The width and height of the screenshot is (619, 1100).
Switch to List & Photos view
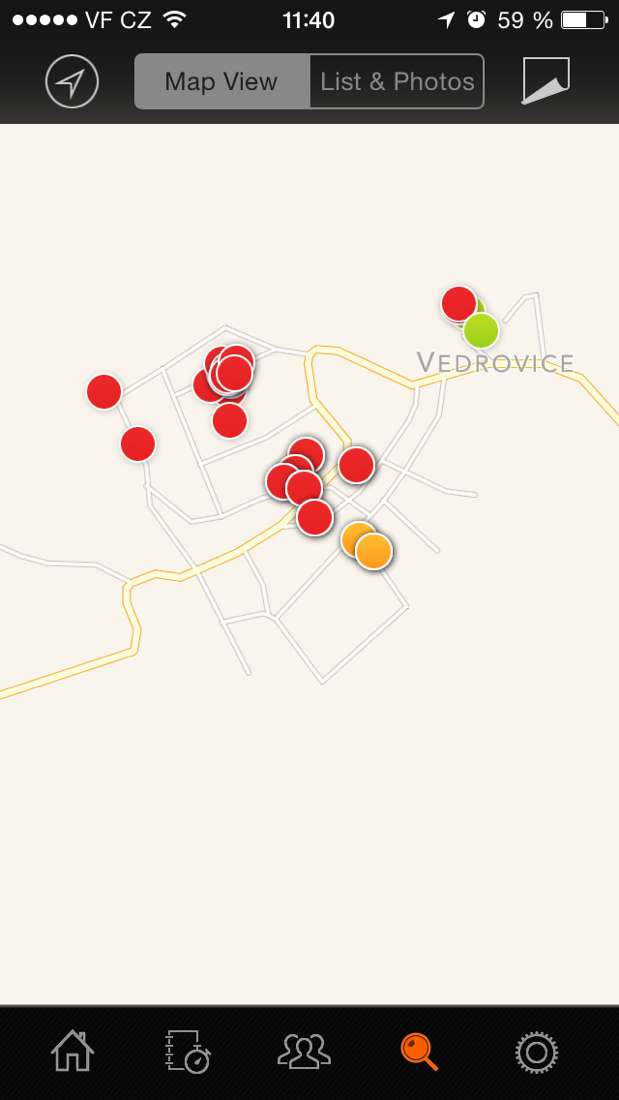[397, 82]
